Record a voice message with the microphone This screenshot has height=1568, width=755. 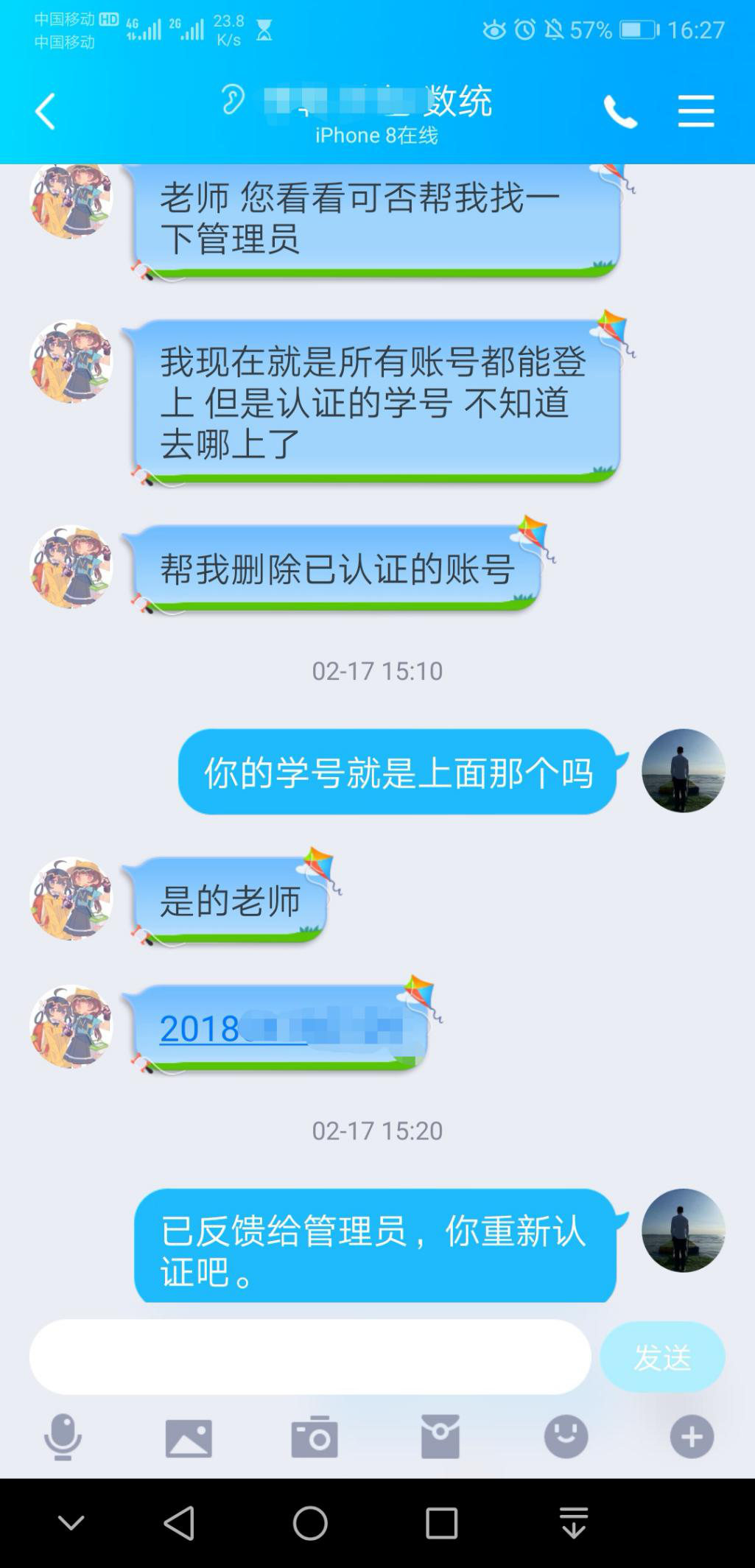coord(63,1436)
